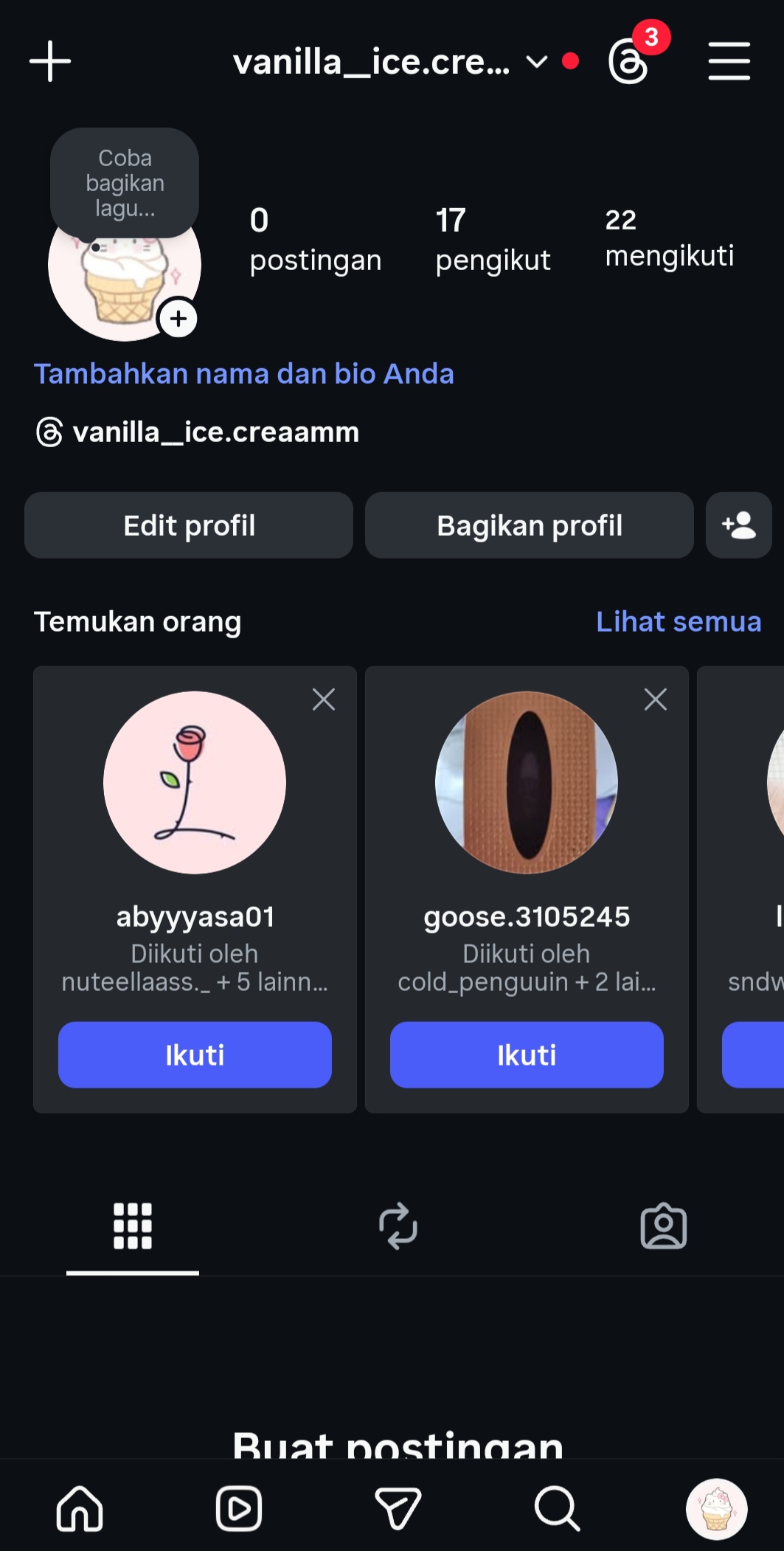Follow abyyyasa01 with Ikuti button

pos(195,1054)
